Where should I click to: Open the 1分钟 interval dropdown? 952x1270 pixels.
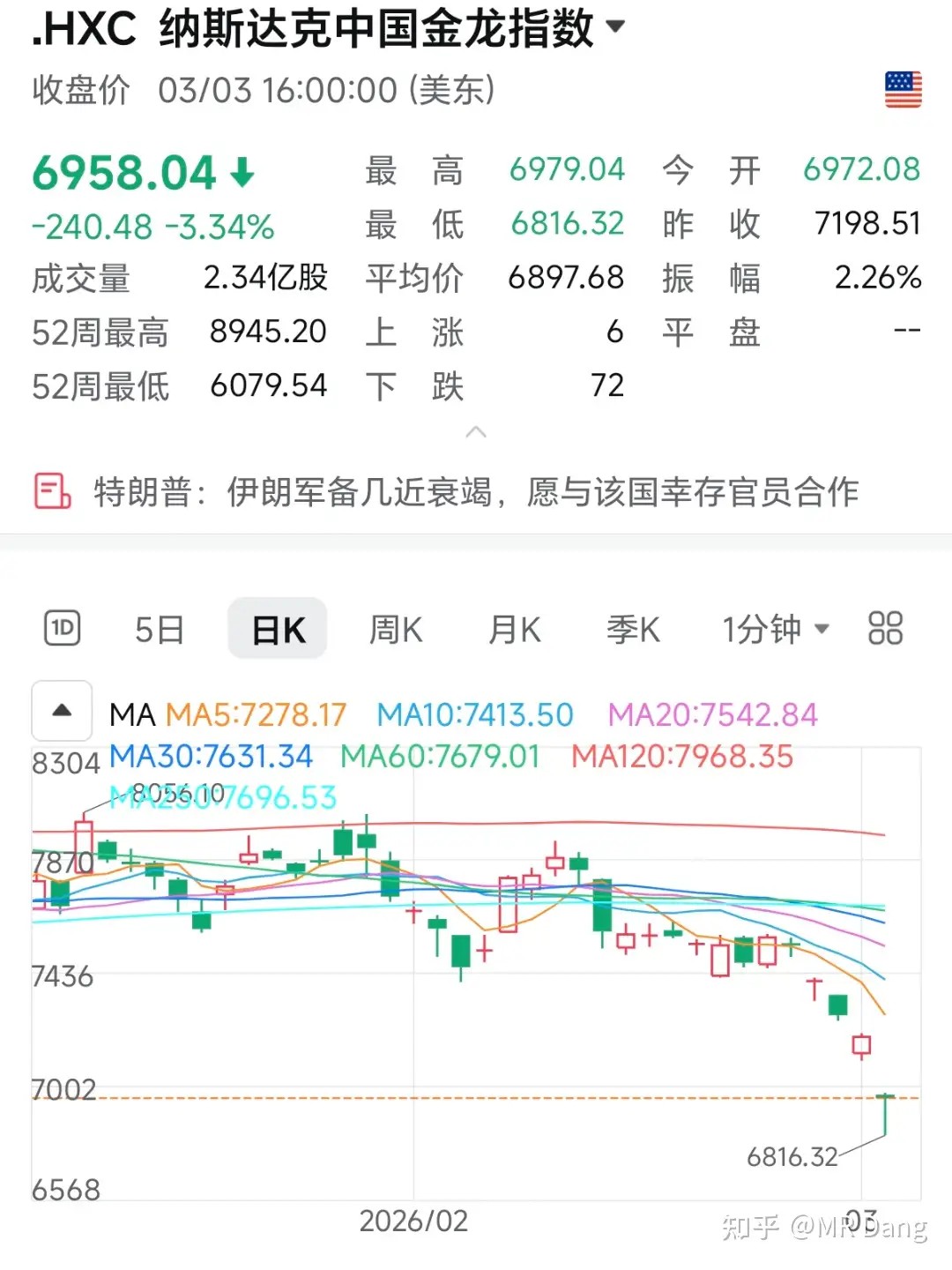pos(774,628)
